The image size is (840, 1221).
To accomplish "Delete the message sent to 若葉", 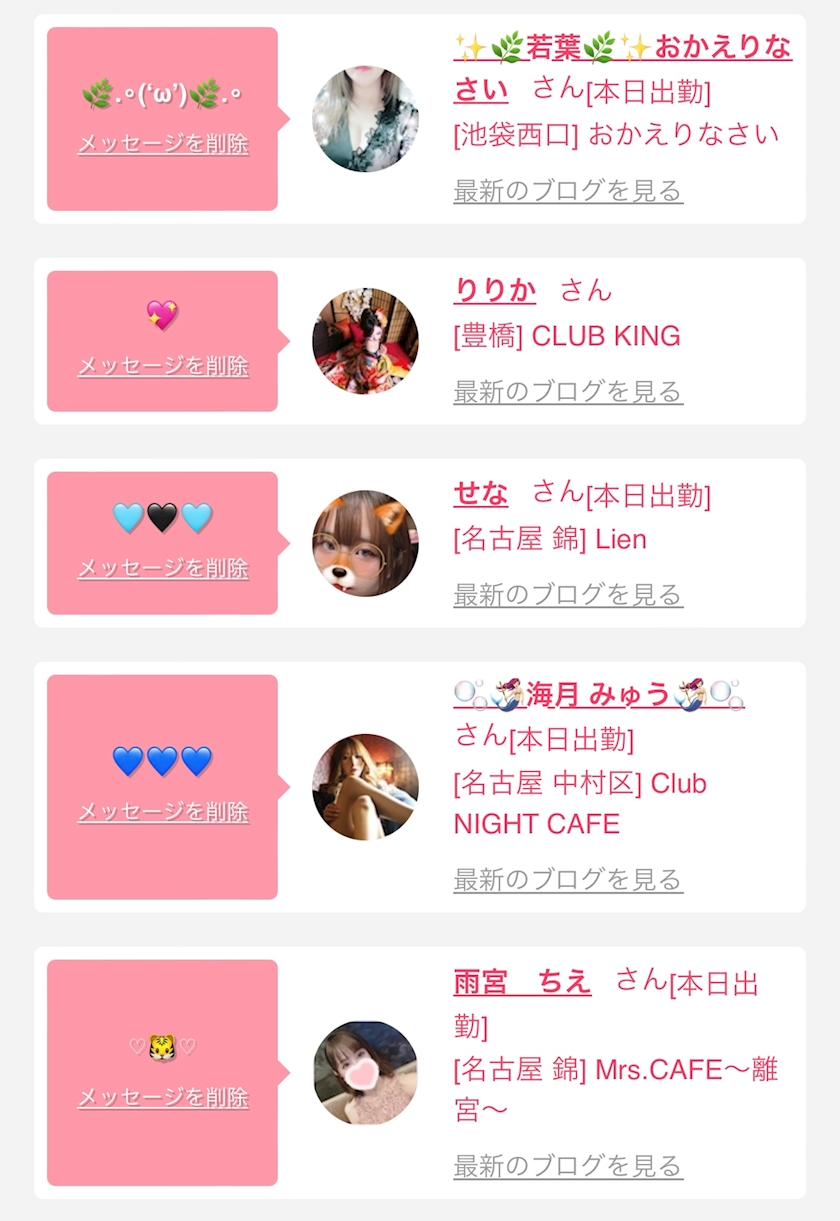I will [163, 144].
